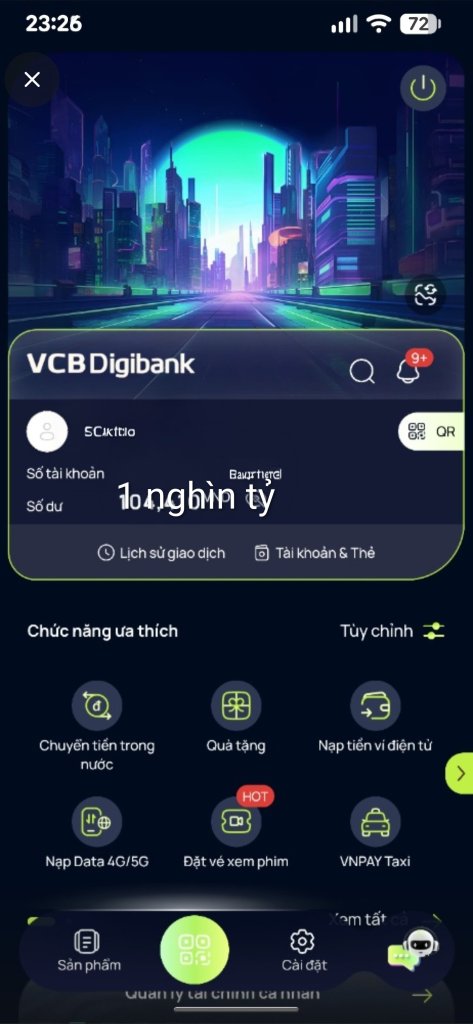This screenshot has width=473, height=1024.
Task: Open Tài khoản & Thẻ
Action: click(x=314, y=553)
